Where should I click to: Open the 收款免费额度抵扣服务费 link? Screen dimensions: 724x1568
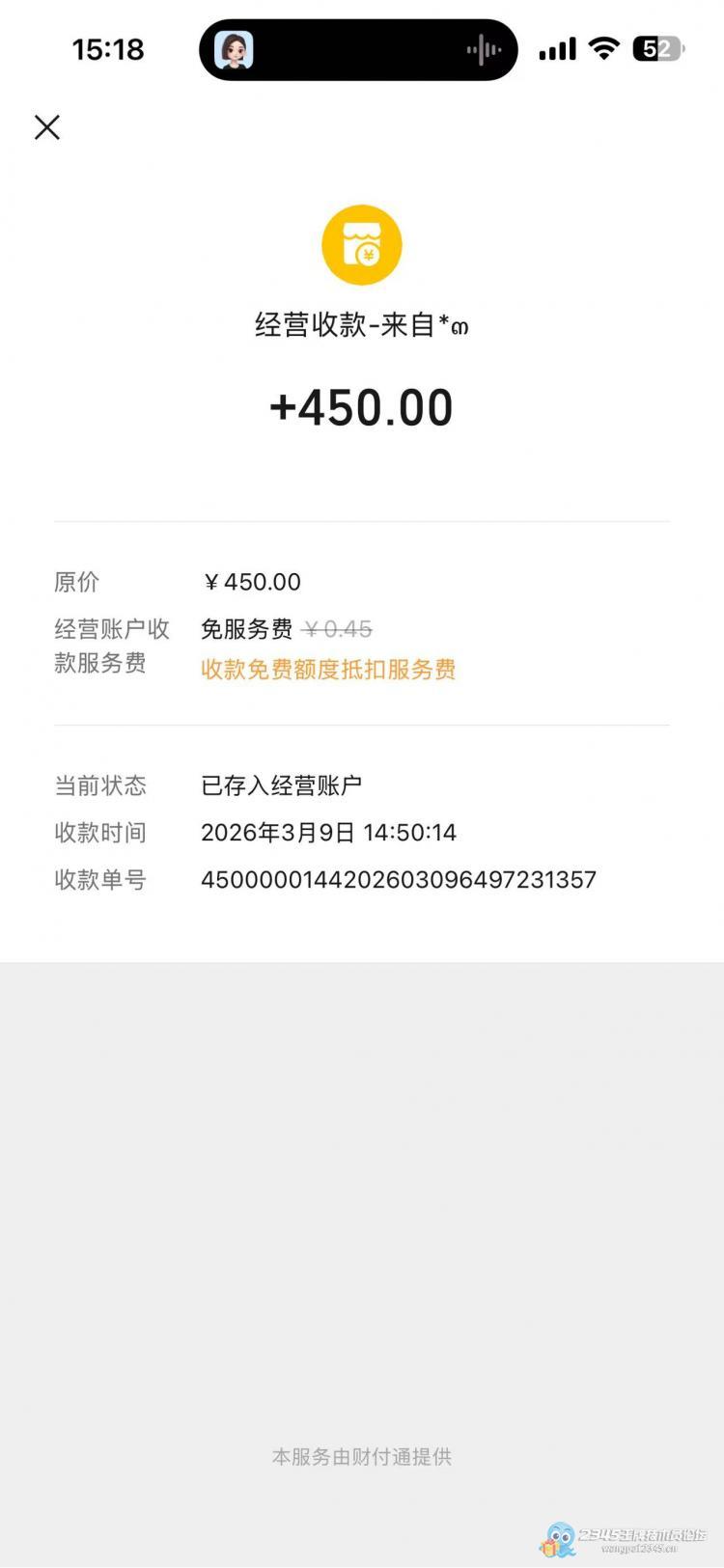328,670
